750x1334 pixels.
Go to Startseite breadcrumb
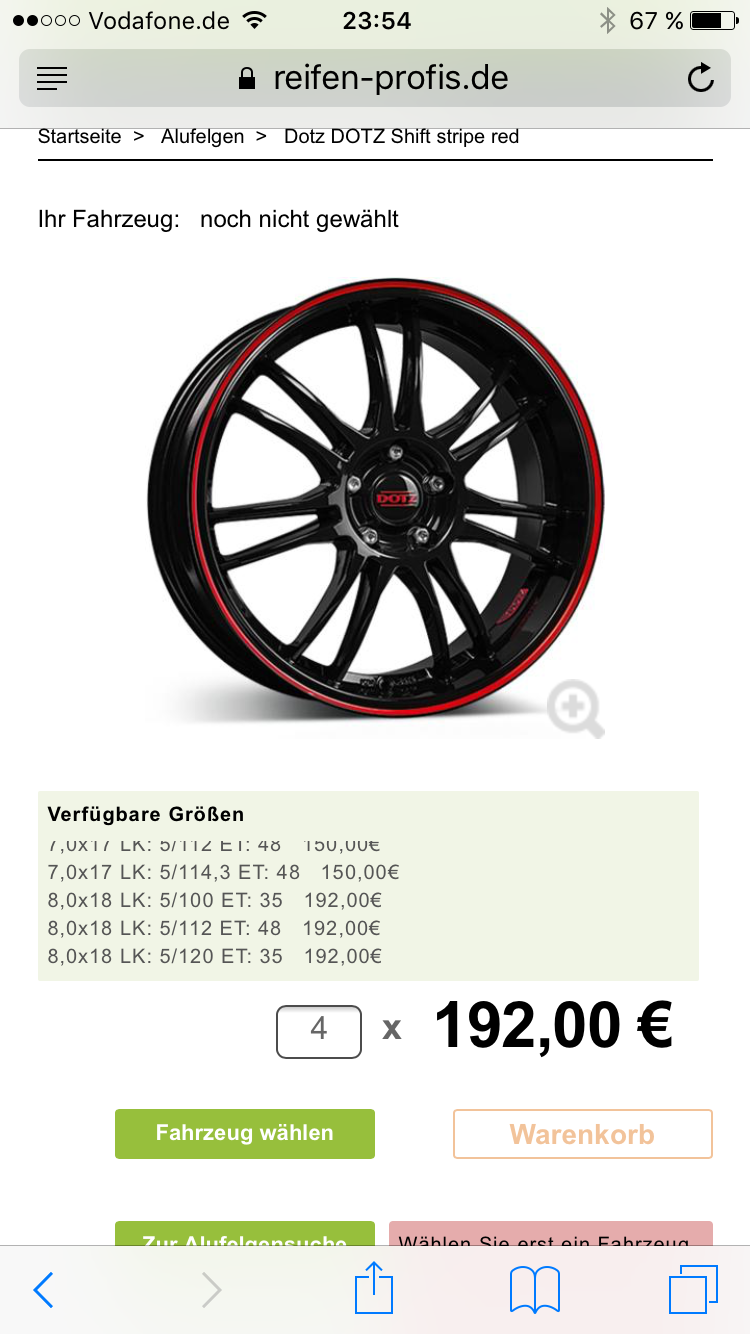[x=79, y=136]
